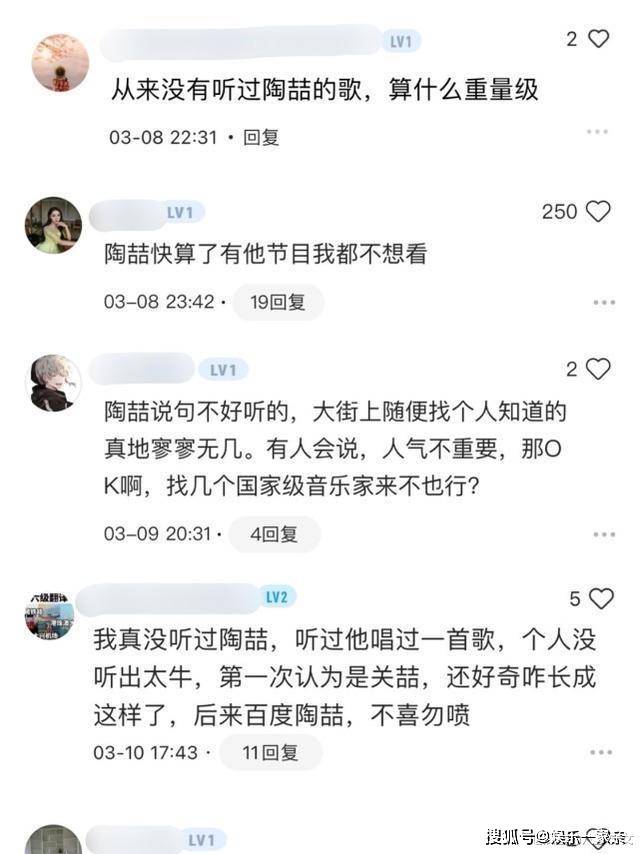Like the comment about 算什么重量级
This screenshot has height=854, width=640.
pos(598,39)
